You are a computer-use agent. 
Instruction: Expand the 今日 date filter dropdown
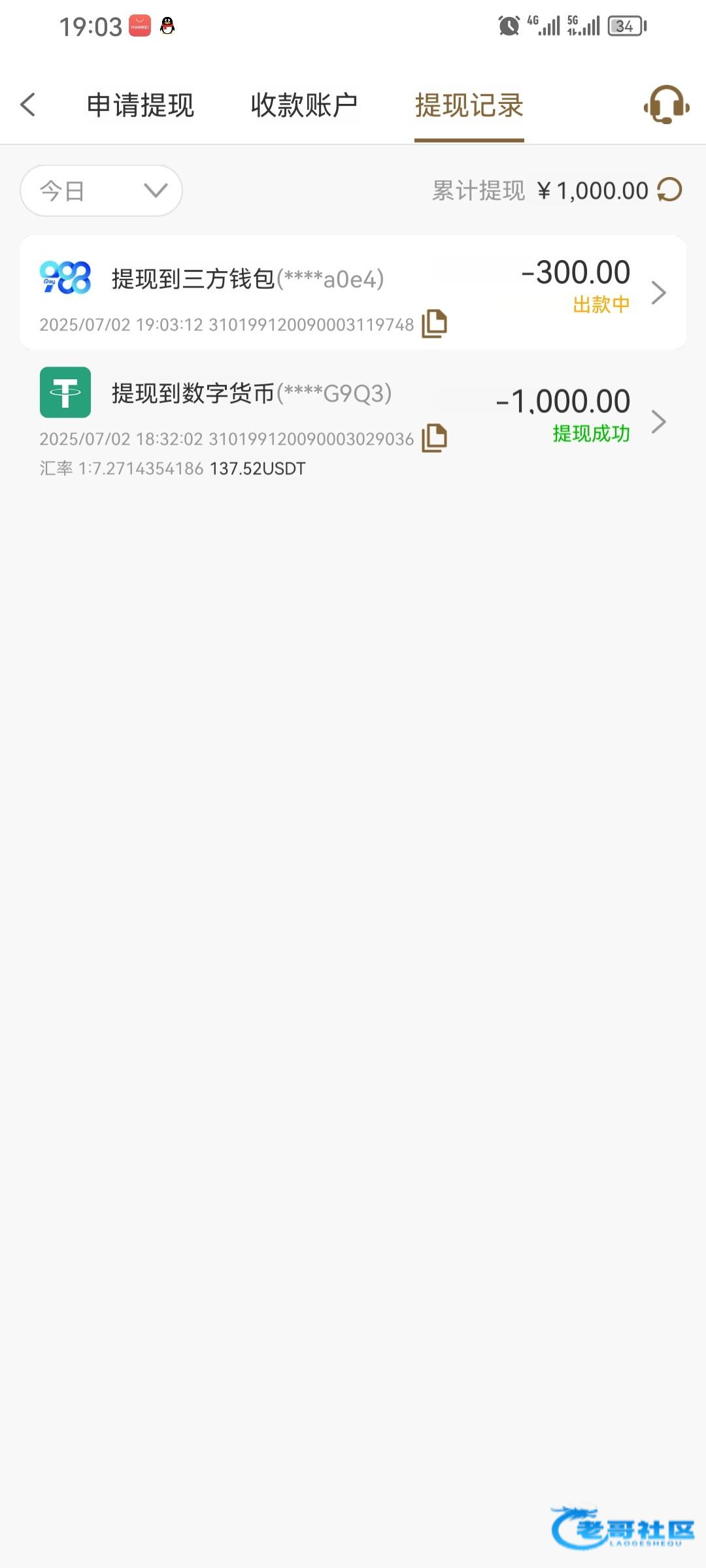point(101,191)
